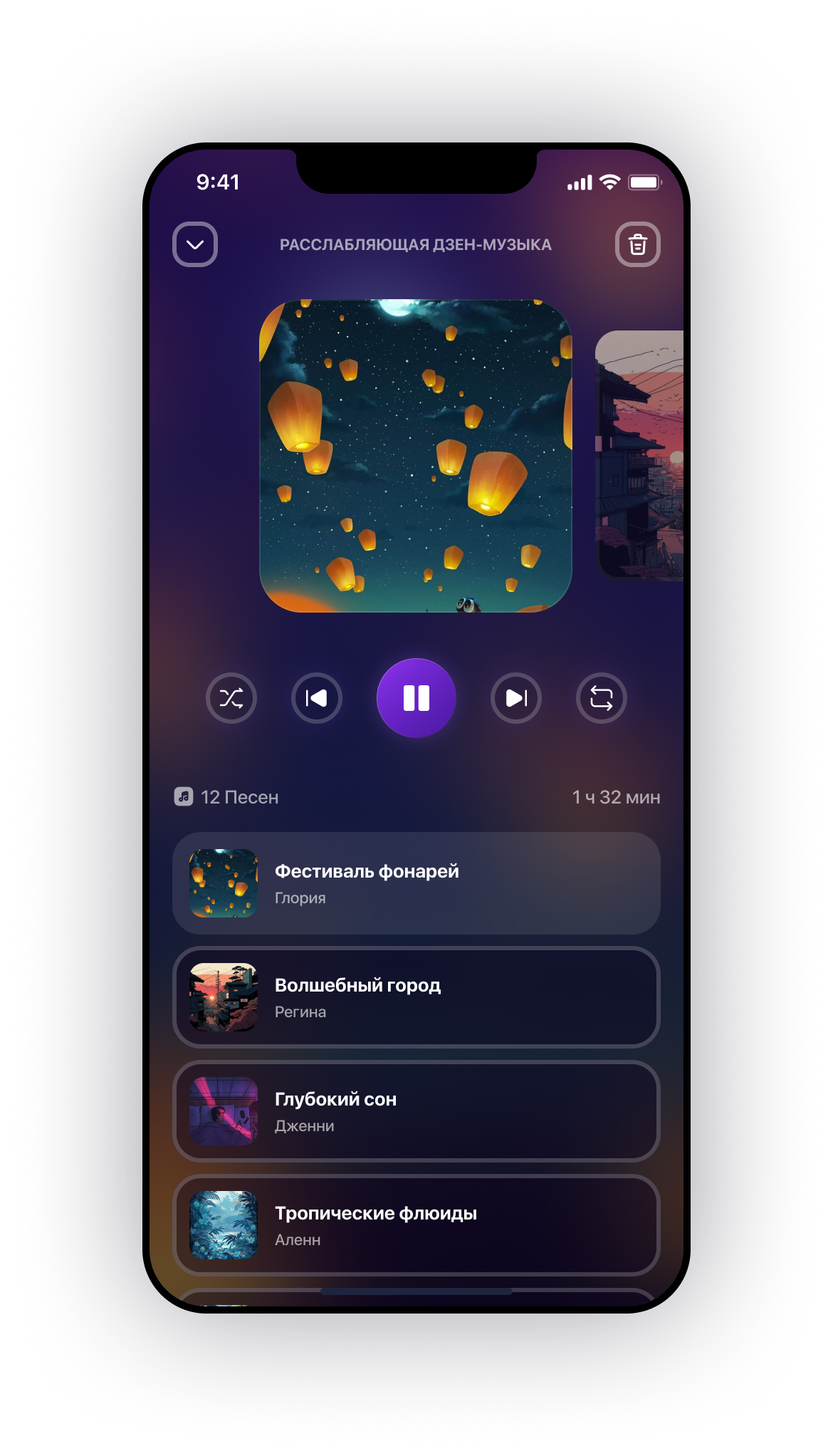Tap the next album cover with sunset city
Viewport: 833px width, 1456px height.
[x=641, y=456]
